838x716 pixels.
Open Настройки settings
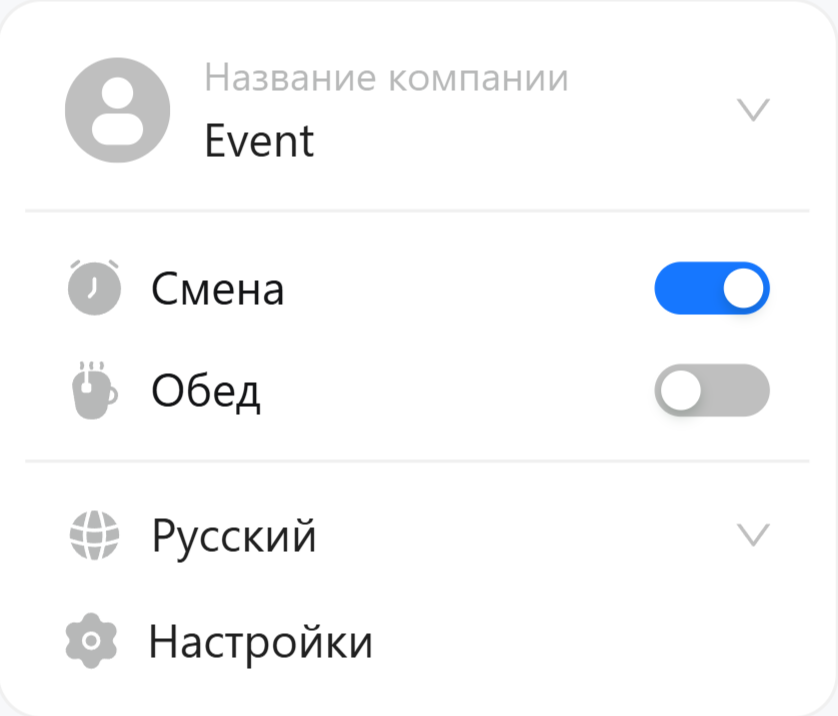(260, 641)
